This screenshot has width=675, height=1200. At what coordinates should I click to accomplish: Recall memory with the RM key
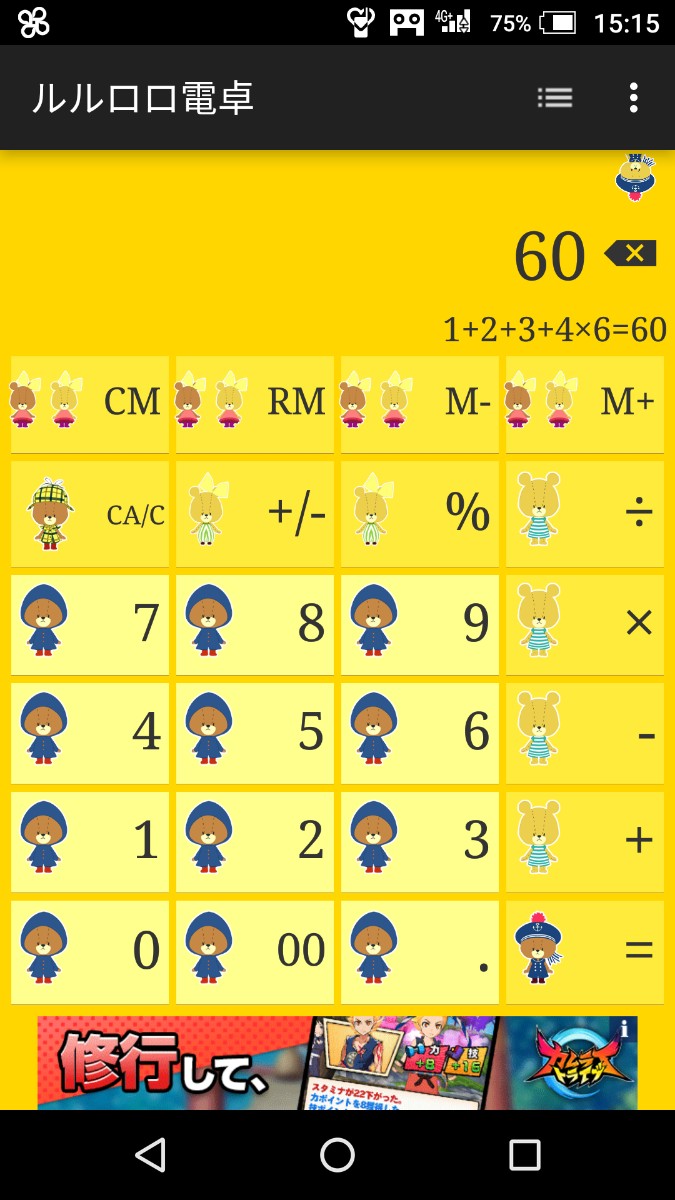point(255,403)
